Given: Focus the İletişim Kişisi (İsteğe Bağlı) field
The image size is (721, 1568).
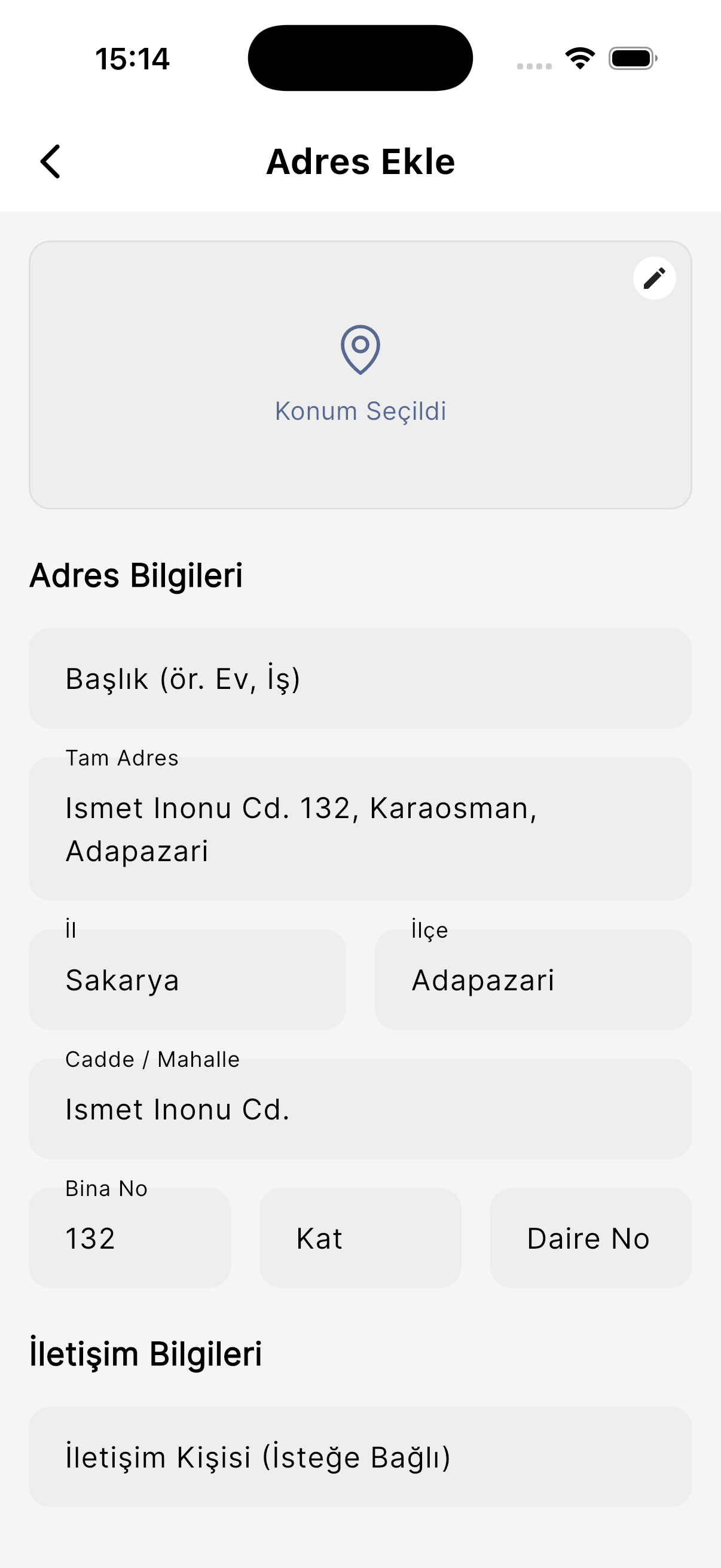Looking at the screenshot, I should (x=360, y=1457).
